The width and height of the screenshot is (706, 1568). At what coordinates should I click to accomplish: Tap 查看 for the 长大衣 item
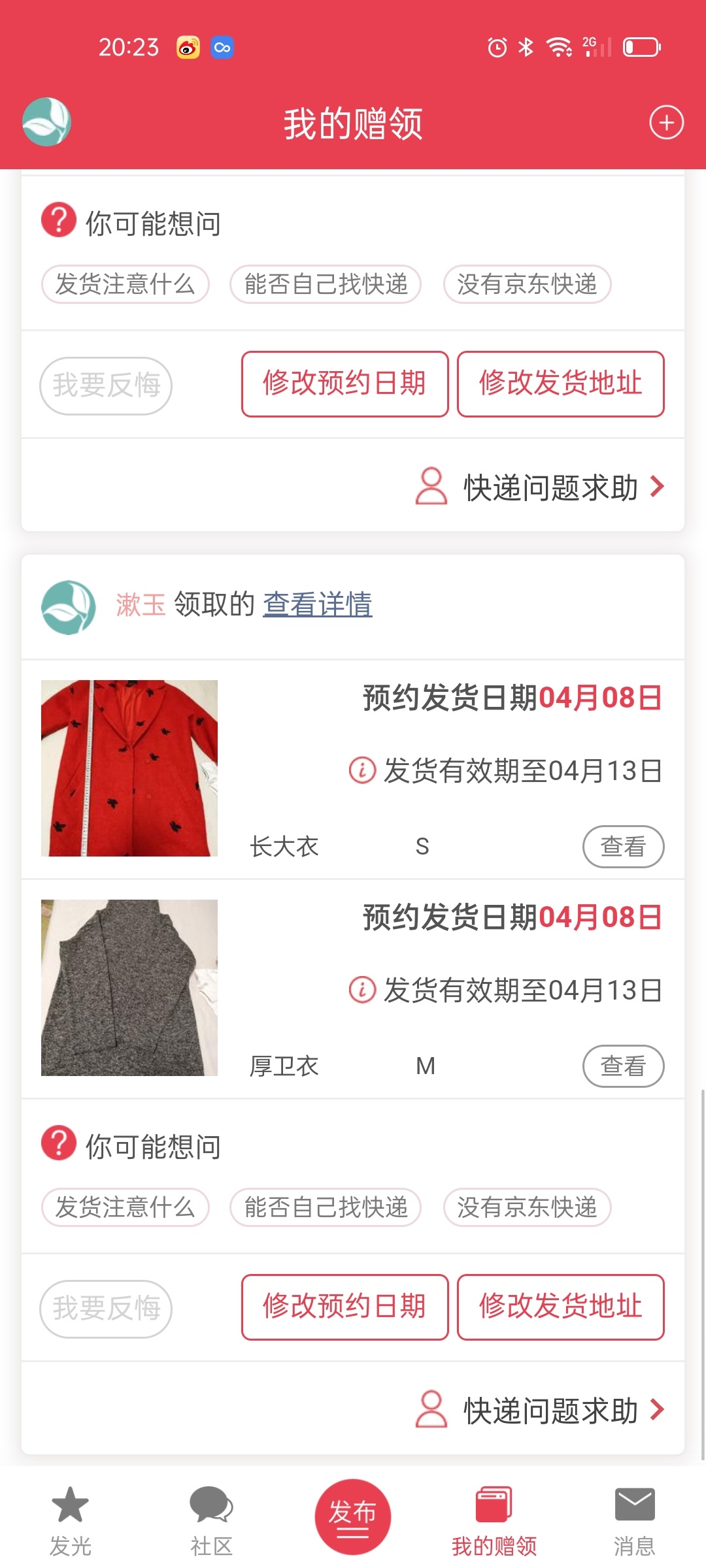(623, 847)
